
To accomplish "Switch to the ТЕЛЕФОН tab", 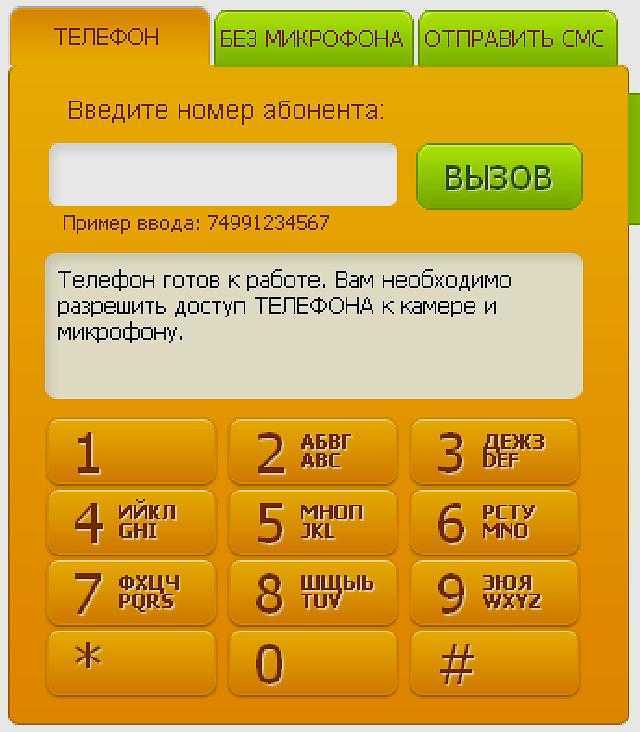I will 106,37.
